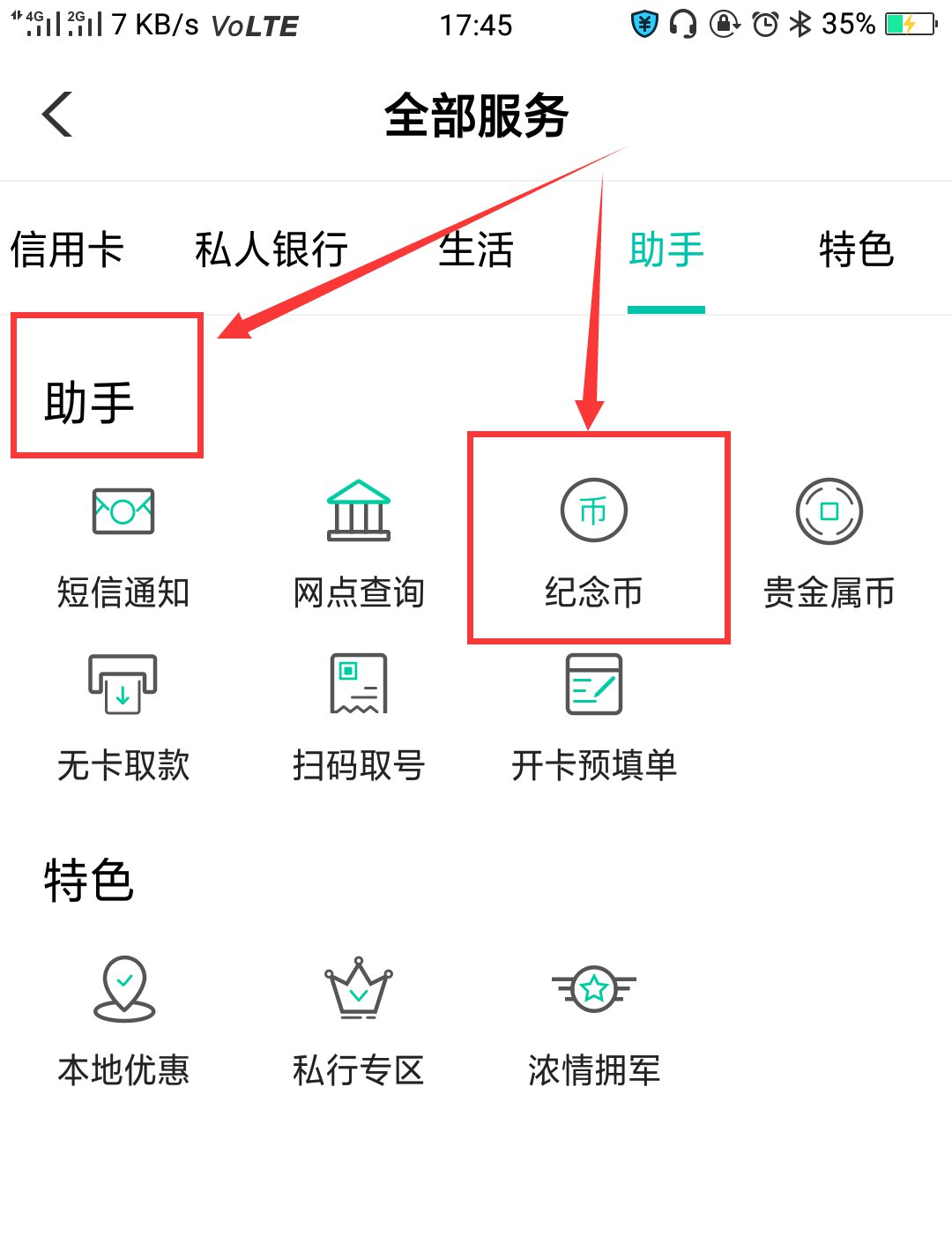Open 无卡取款 cardless withdrawal
The width and height of the screenshot is (952, 1251).
[123, 716]
